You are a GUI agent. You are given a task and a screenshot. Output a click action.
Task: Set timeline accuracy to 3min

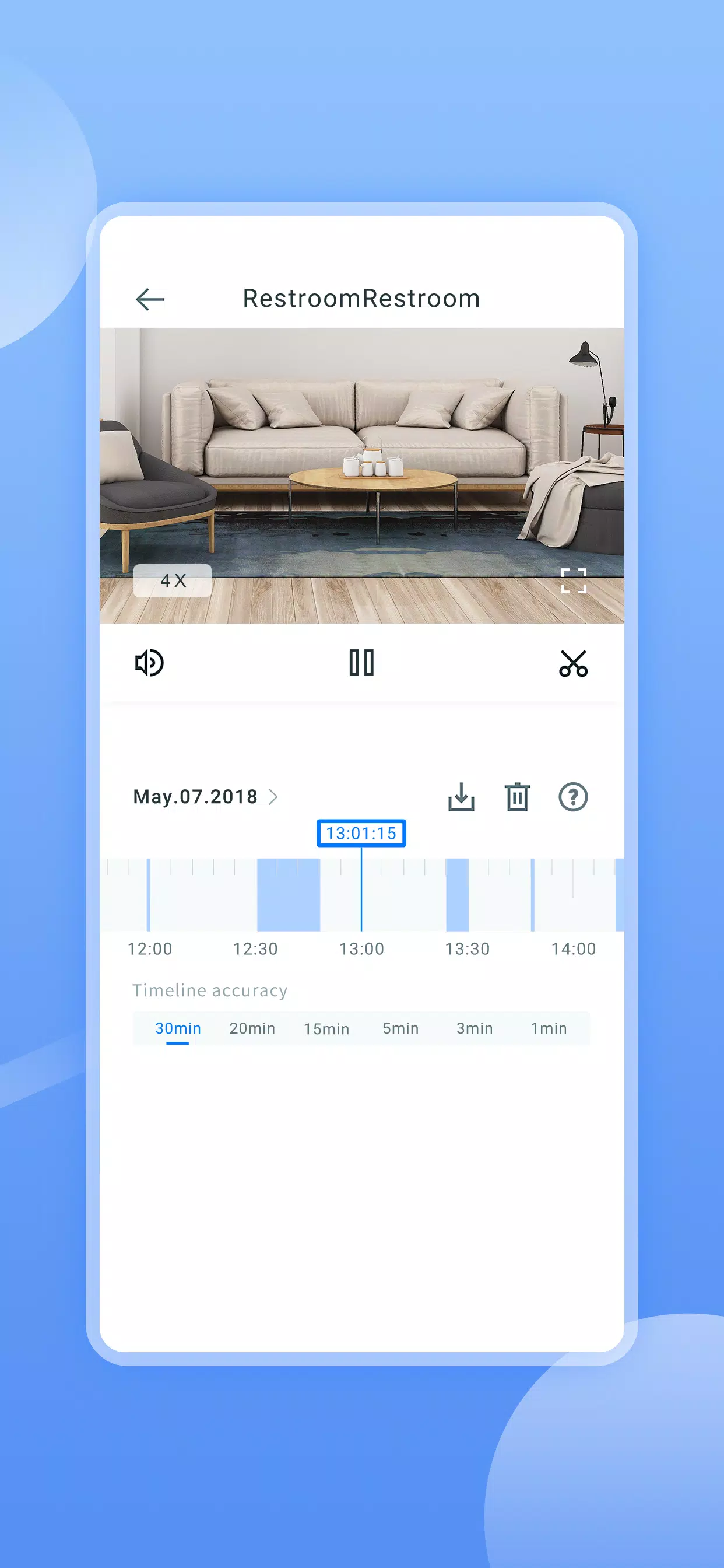point(475,1028)
